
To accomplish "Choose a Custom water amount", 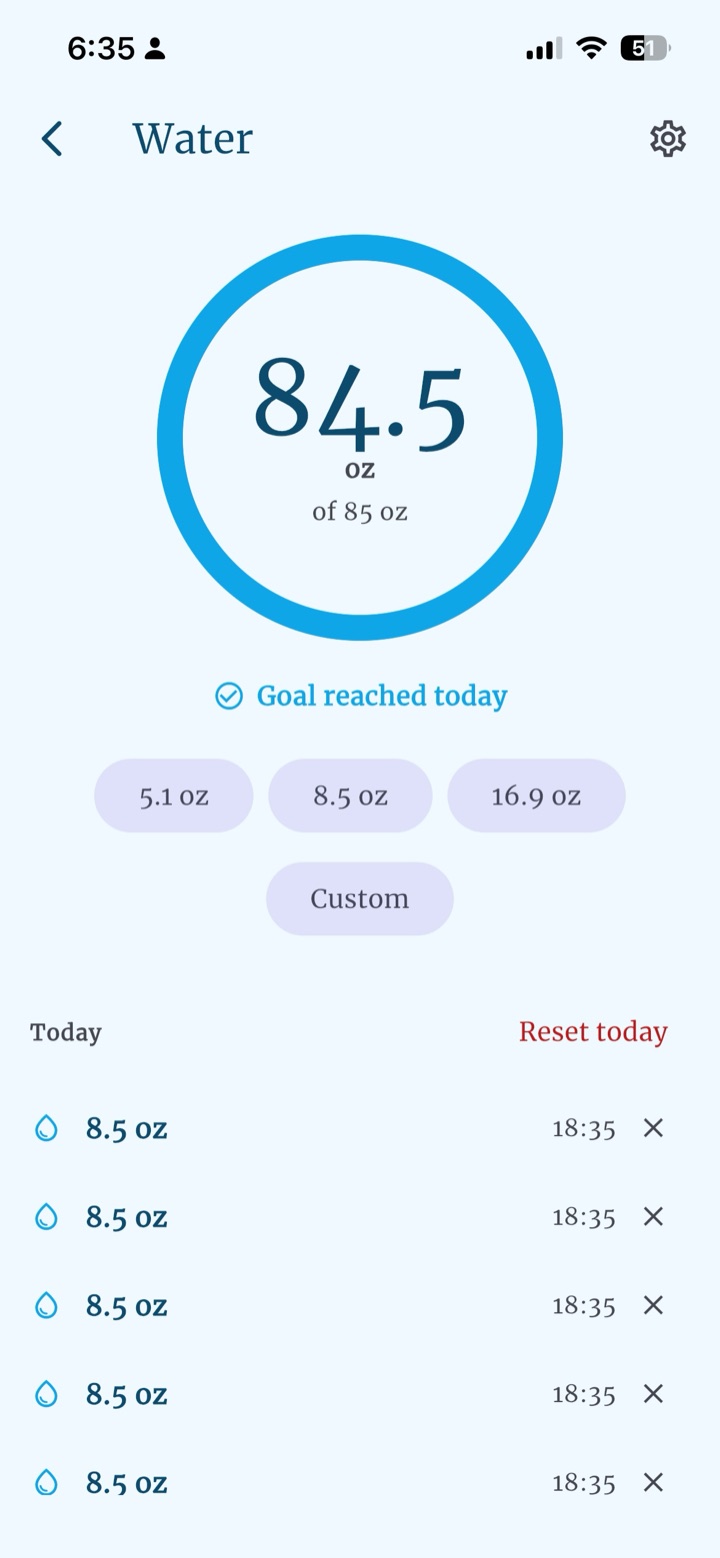I will pos(360,899).
